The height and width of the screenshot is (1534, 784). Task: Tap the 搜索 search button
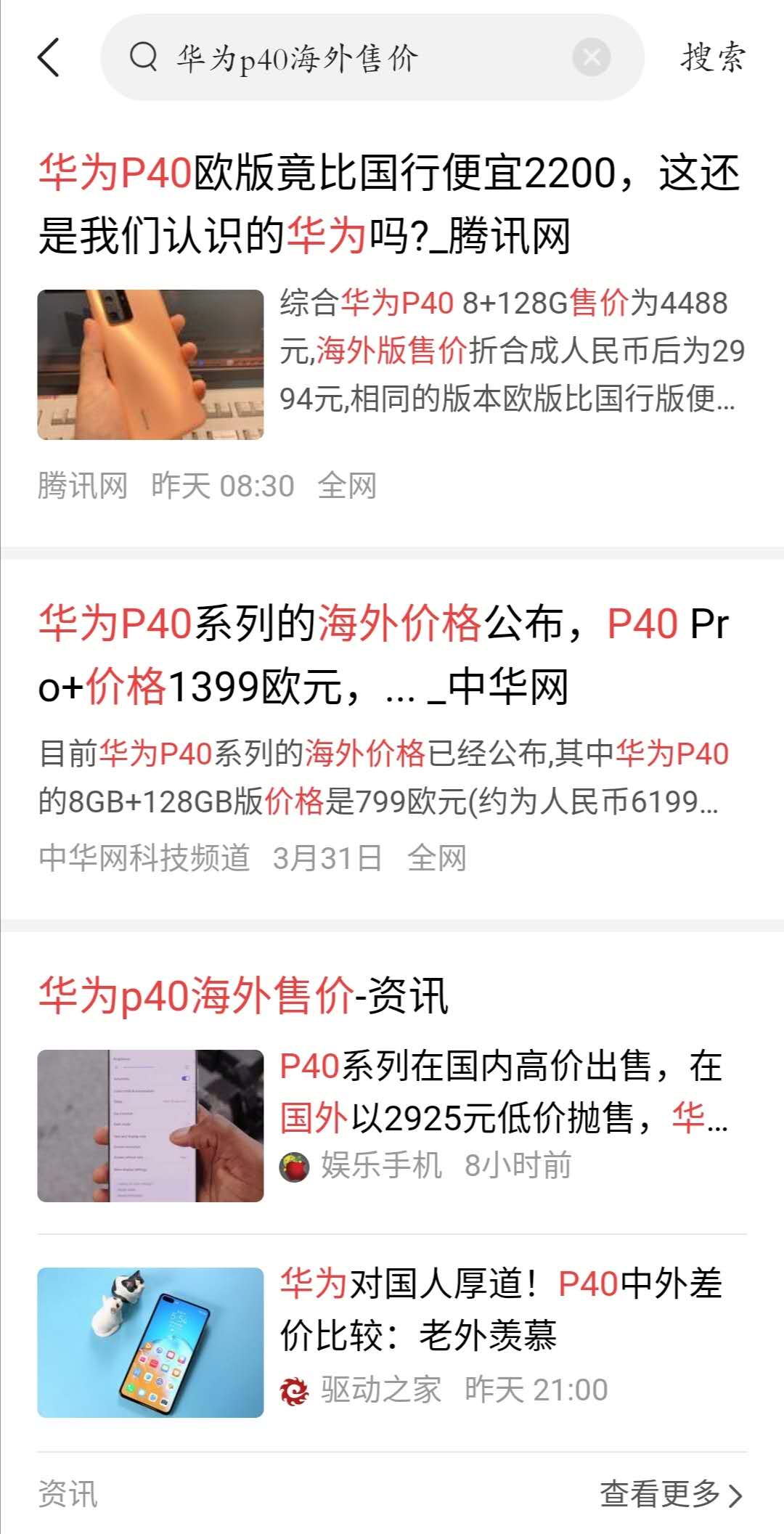[712, 58]
